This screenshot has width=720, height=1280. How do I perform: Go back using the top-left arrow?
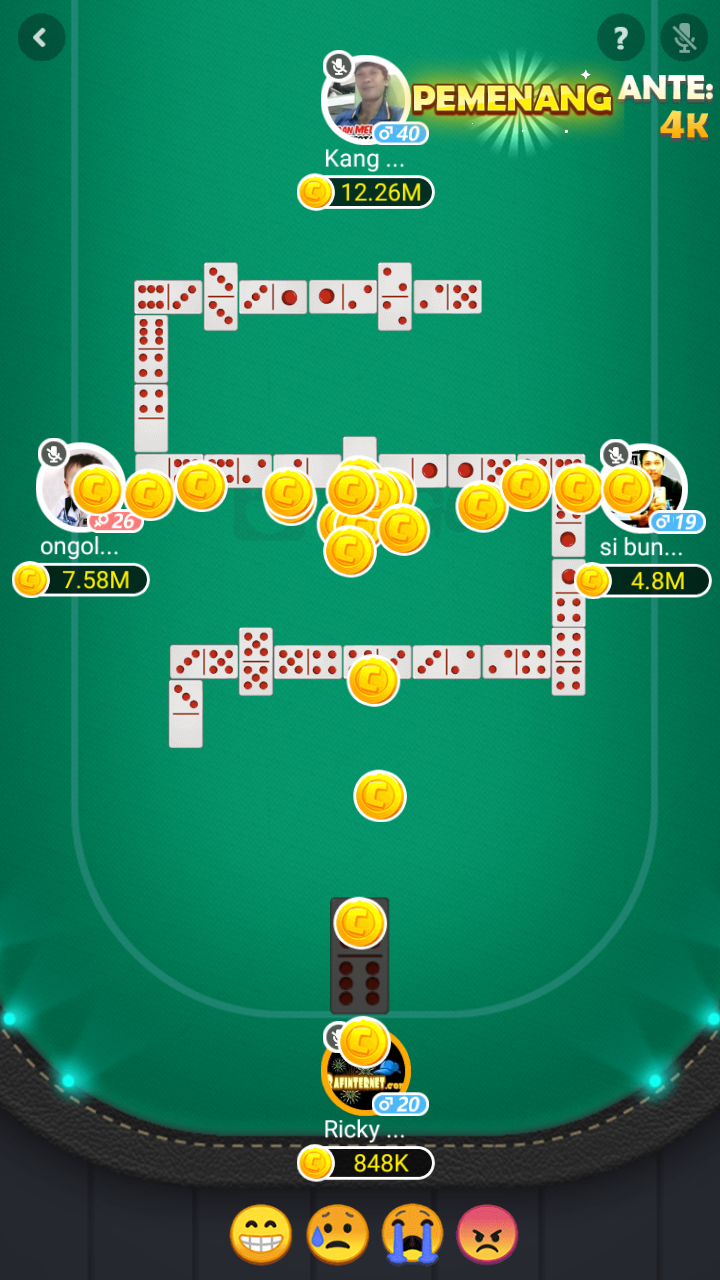tap(41, 38)
